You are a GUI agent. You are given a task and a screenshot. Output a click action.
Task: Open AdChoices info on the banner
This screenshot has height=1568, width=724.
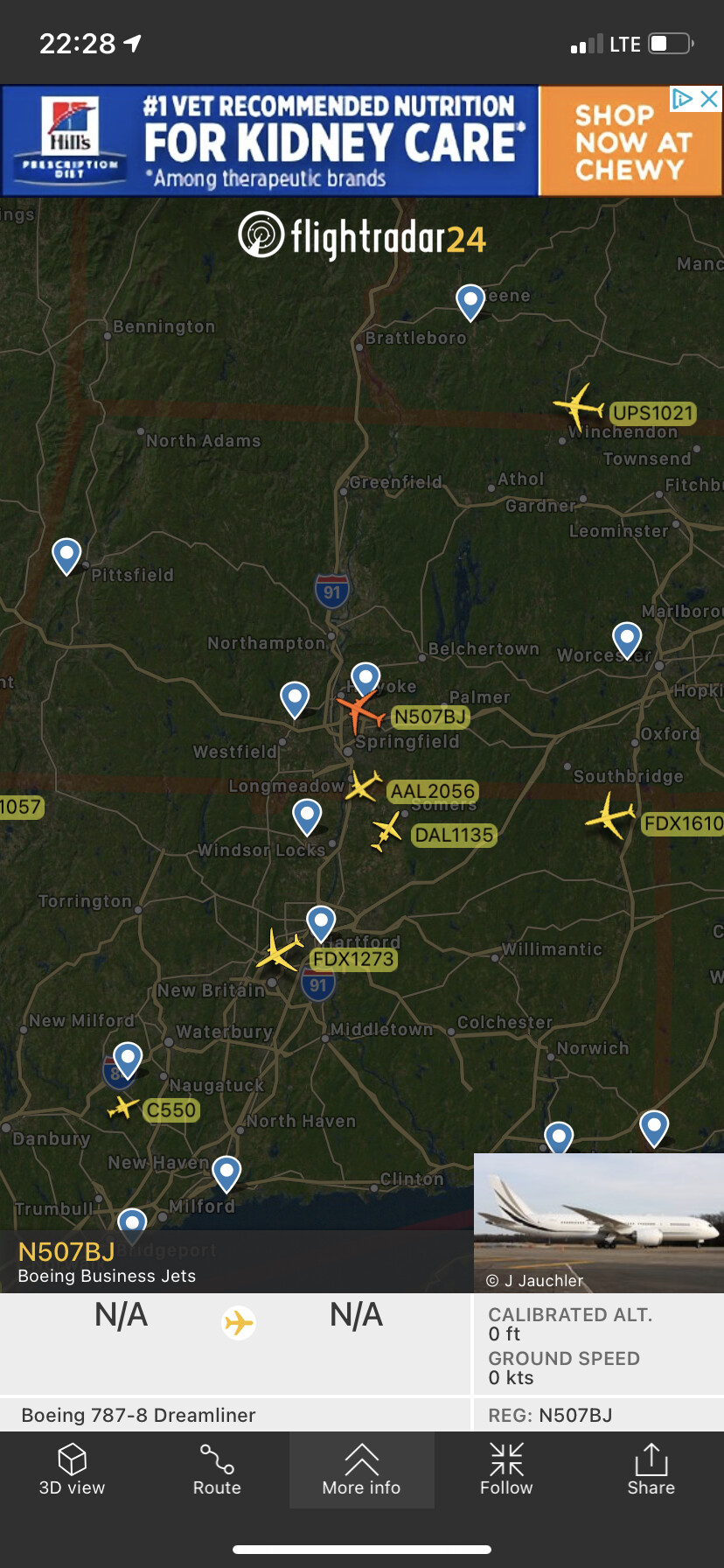pyautogui.click(x=682, y=99)
